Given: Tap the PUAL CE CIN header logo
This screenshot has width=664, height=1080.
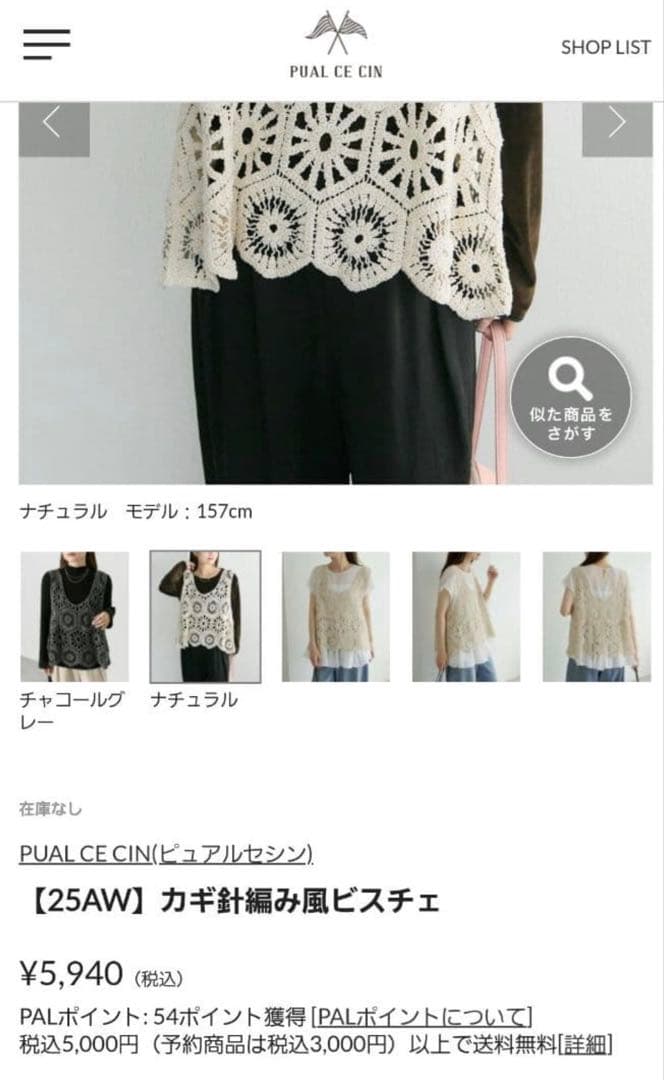Looking at the screenshot, I should pos(336,45).
